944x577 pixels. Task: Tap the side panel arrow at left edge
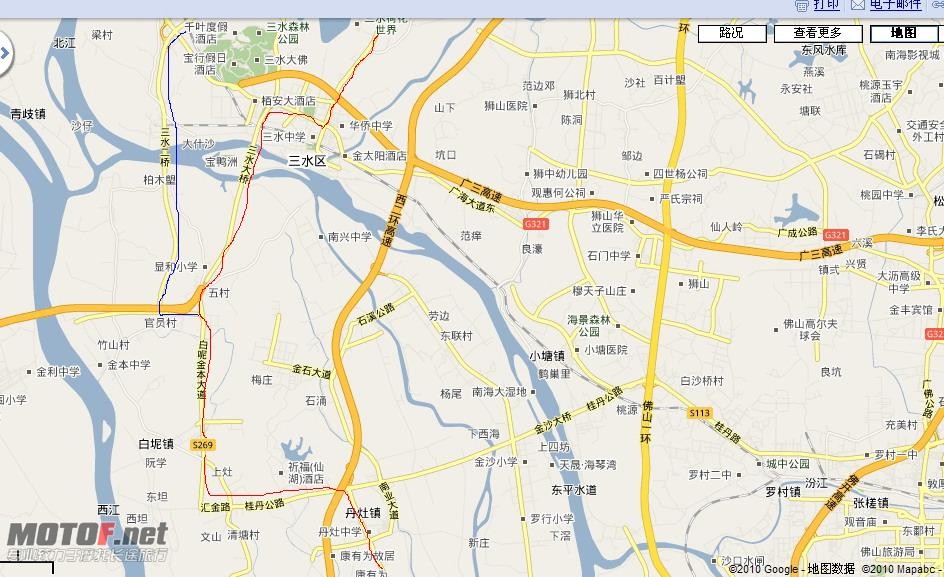tap(4, 54)
